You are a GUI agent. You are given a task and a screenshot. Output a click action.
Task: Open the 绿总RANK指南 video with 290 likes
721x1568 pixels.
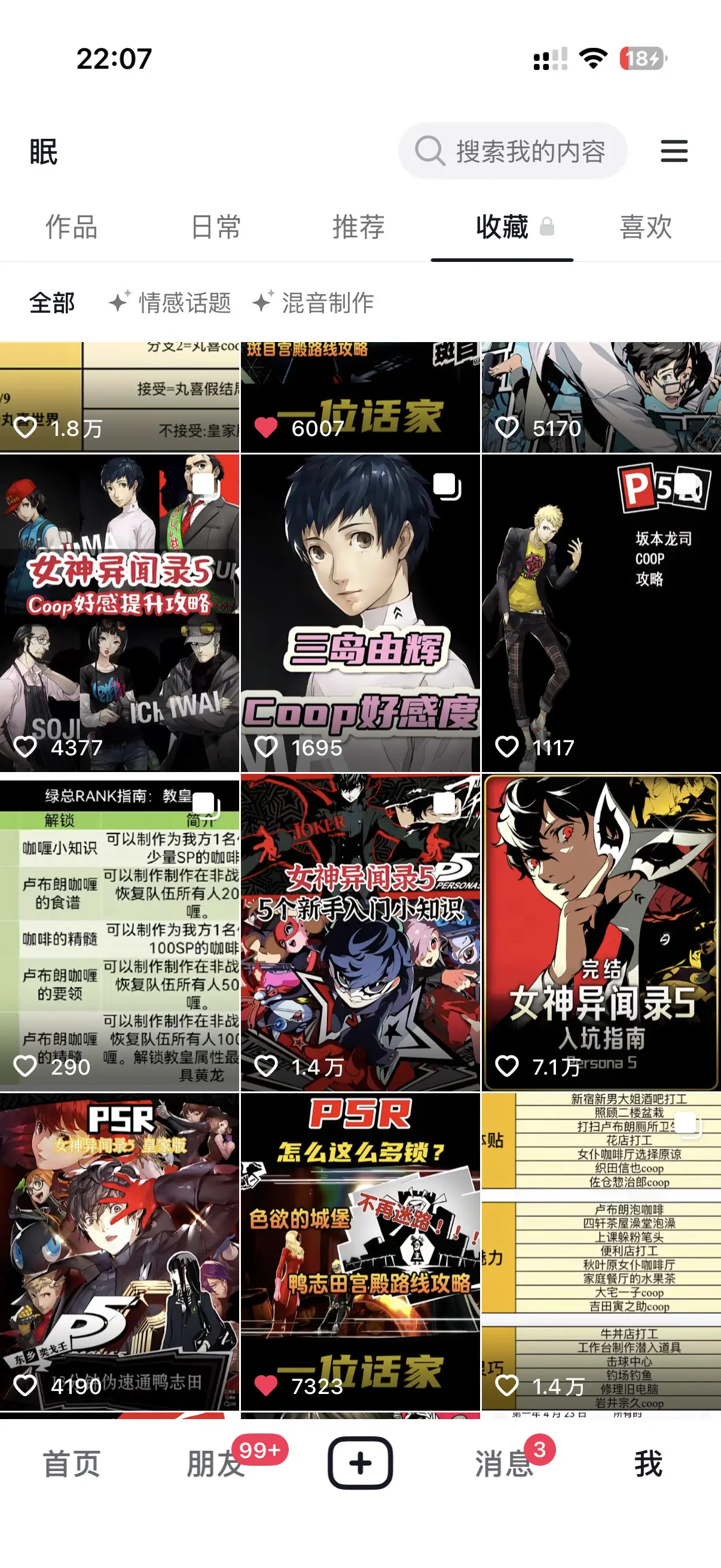point(119,932)
